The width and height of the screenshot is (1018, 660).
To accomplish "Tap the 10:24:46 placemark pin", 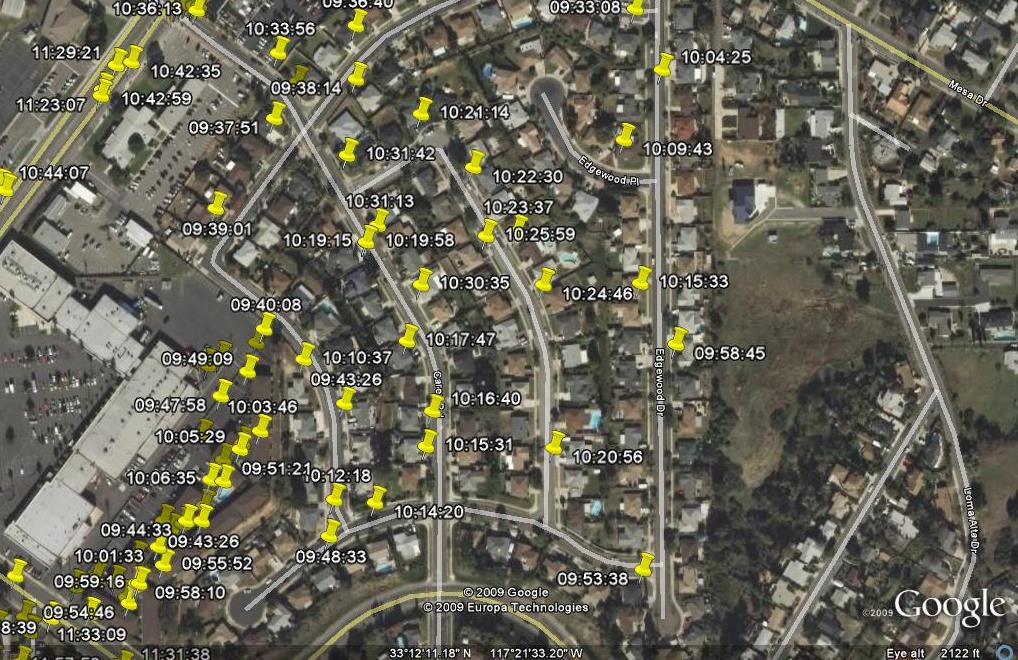I will point(545,280).
